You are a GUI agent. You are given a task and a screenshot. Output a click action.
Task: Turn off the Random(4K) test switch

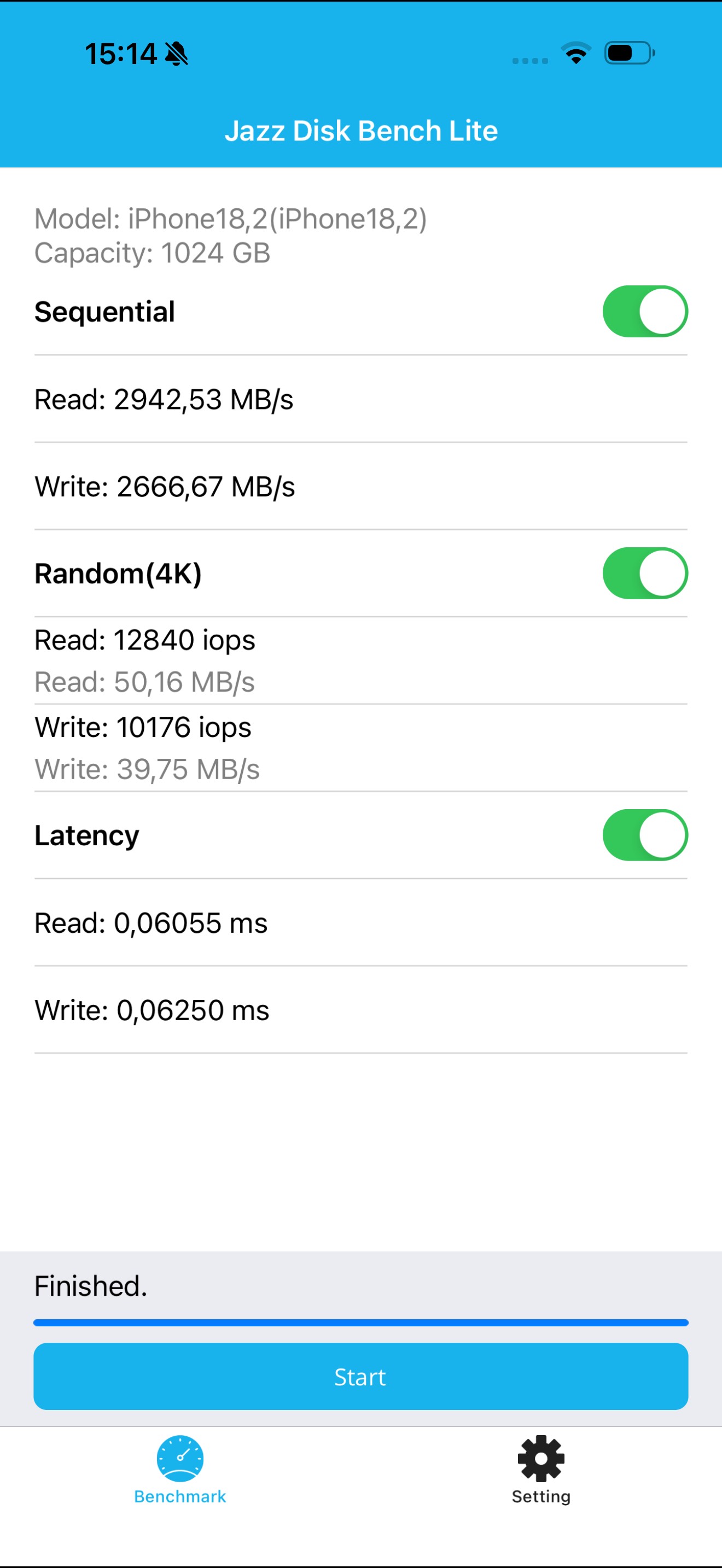(645, 574)
